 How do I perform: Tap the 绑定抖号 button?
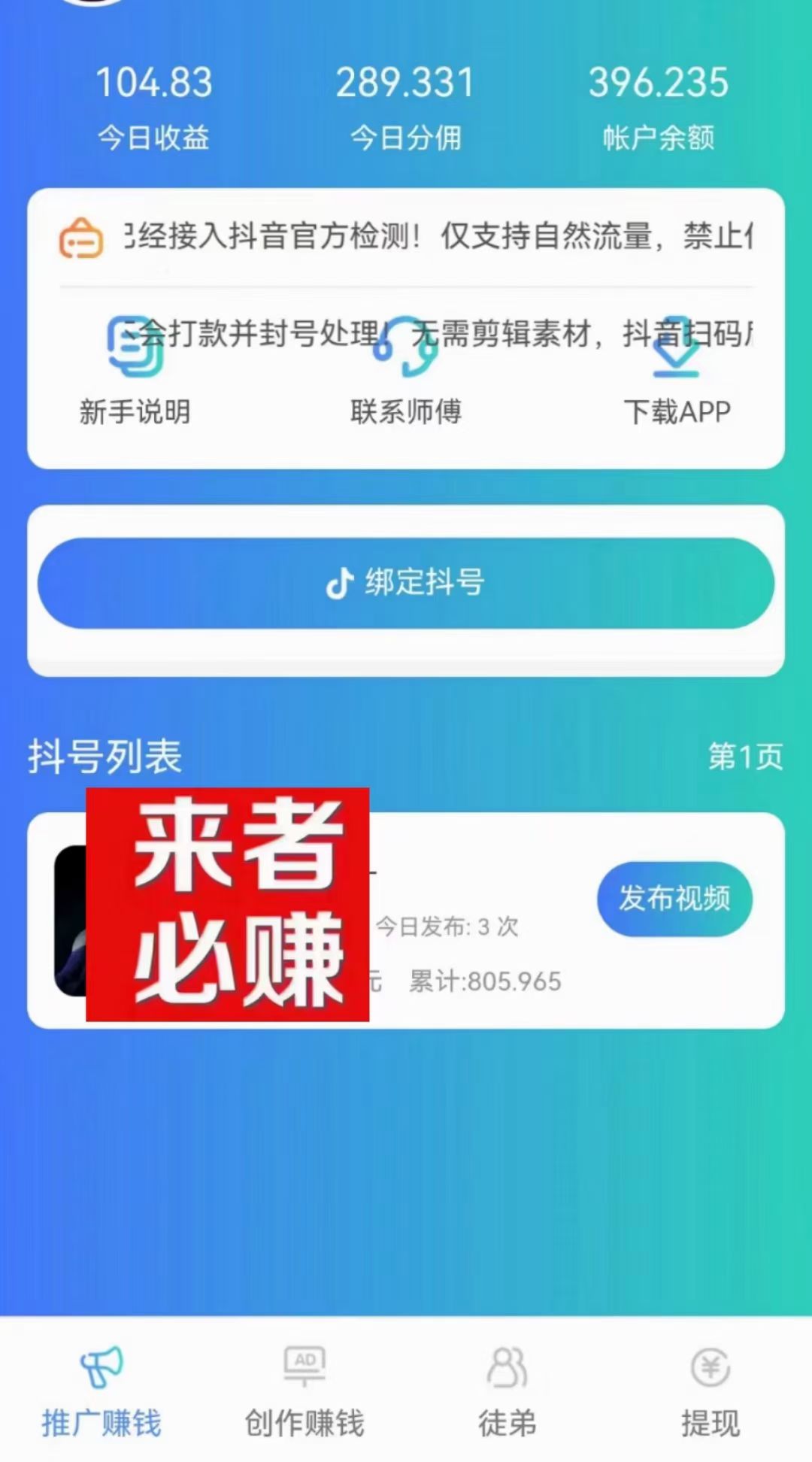(x=406, y=583)
